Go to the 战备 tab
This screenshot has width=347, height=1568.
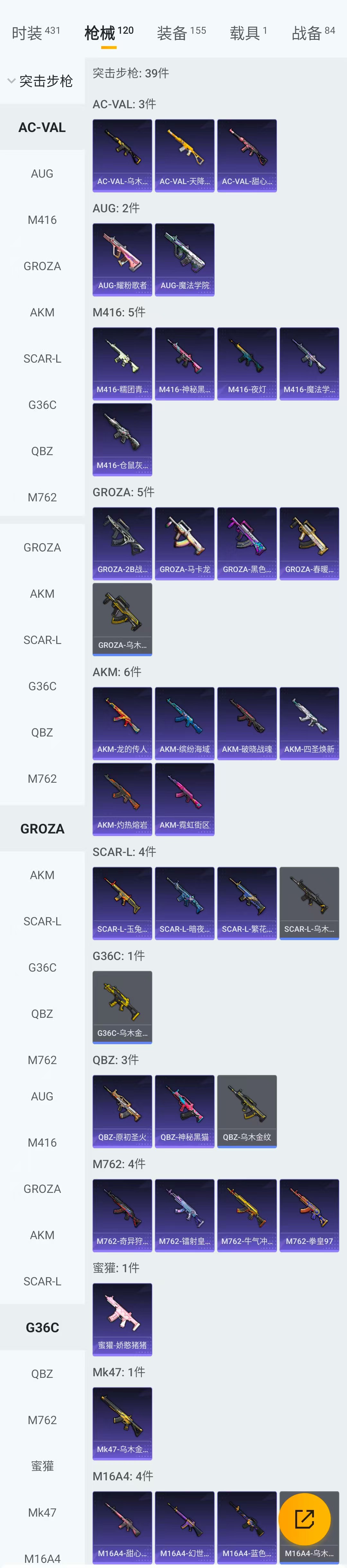(313, 32)
